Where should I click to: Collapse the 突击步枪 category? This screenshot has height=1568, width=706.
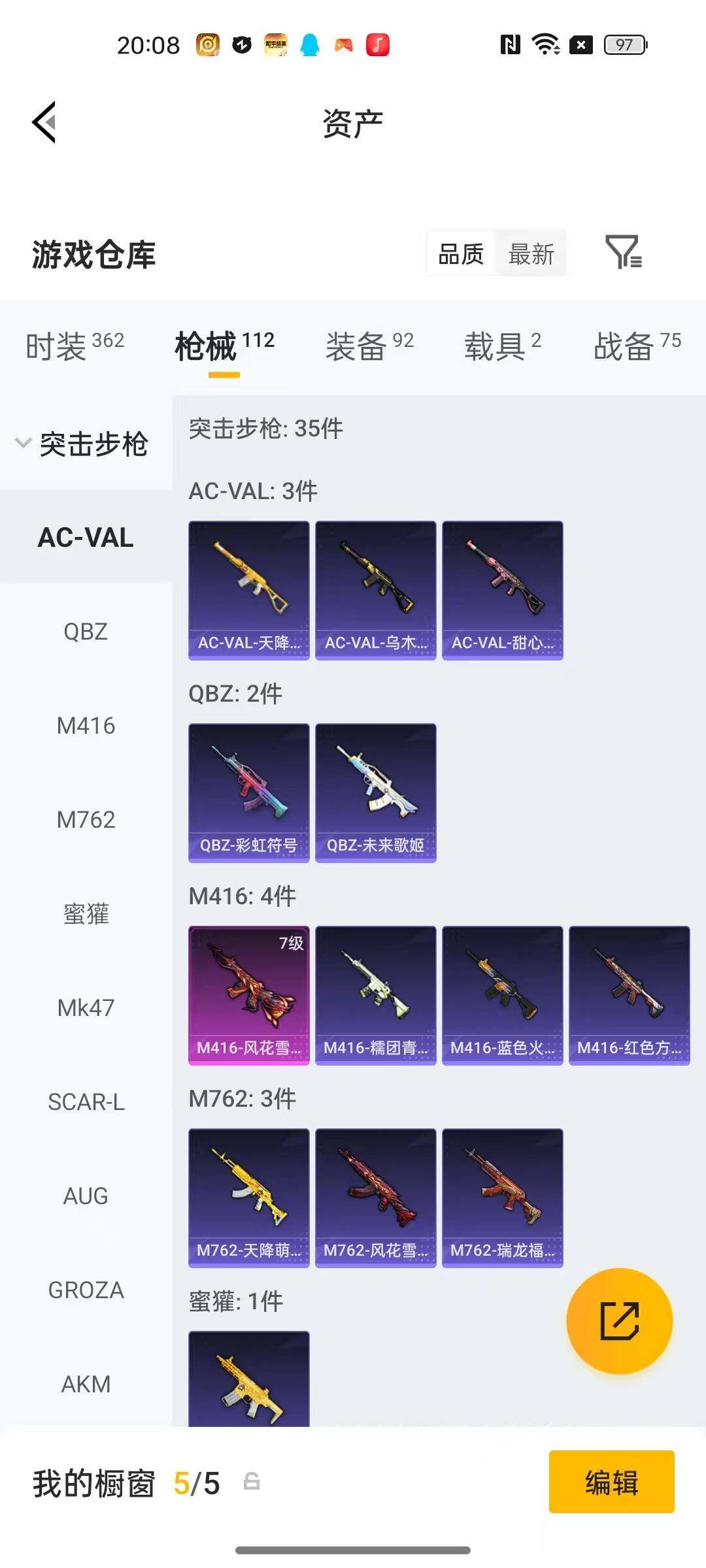pyautogui.click(x=83, y=444)
